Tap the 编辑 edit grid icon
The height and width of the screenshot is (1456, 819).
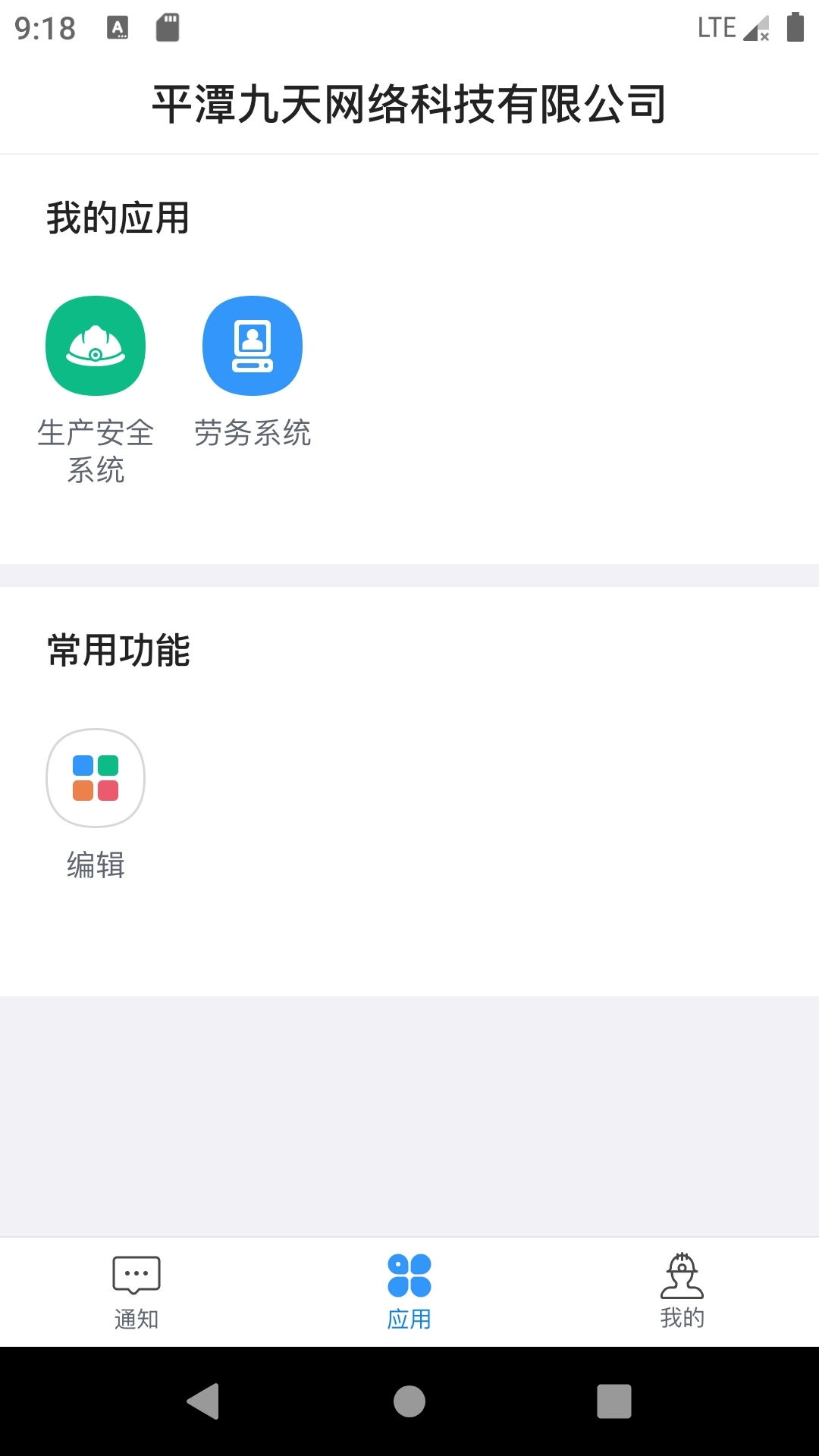click(95, 777)
